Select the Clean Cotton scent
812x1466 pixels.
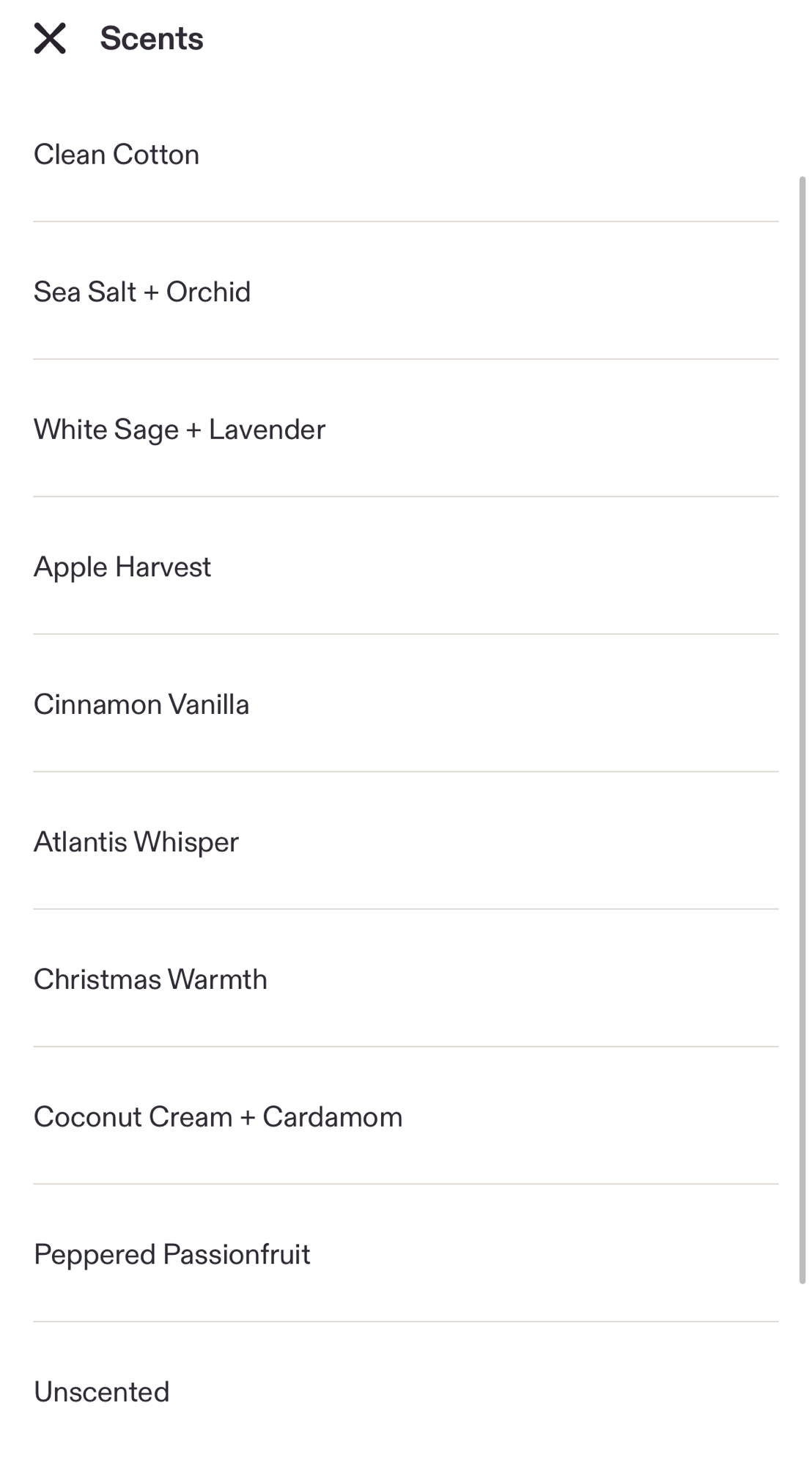pyautogui.click(x=117, y=155)
